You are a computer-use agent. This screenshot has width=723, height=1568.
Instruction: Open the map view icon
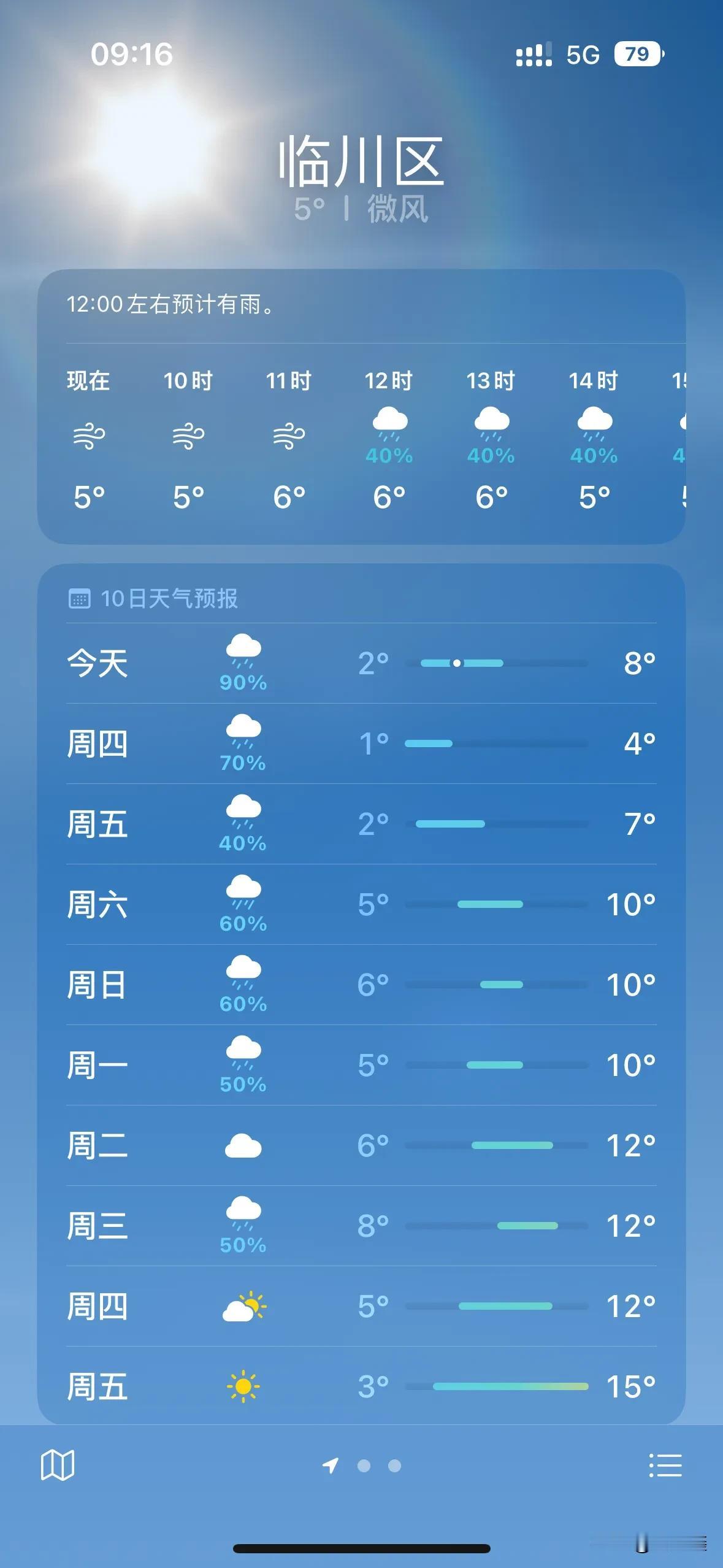(58, 1464)
